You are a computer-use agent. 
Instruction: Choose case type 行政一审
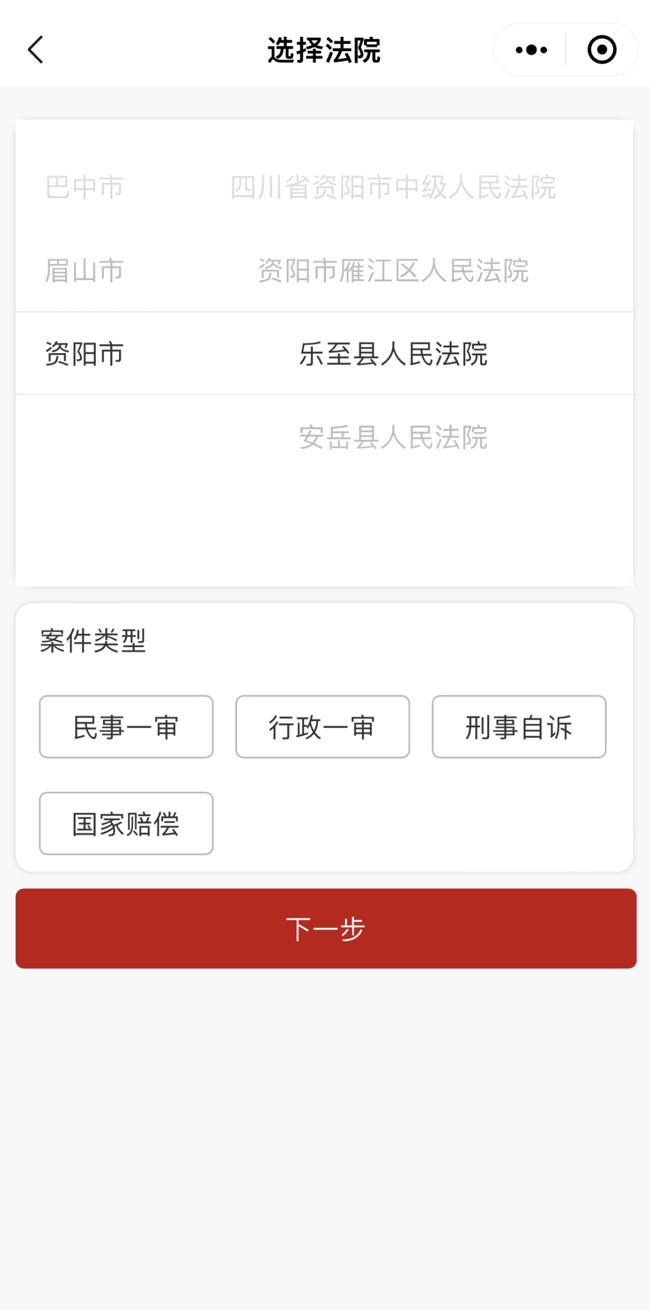coord(322,727)
